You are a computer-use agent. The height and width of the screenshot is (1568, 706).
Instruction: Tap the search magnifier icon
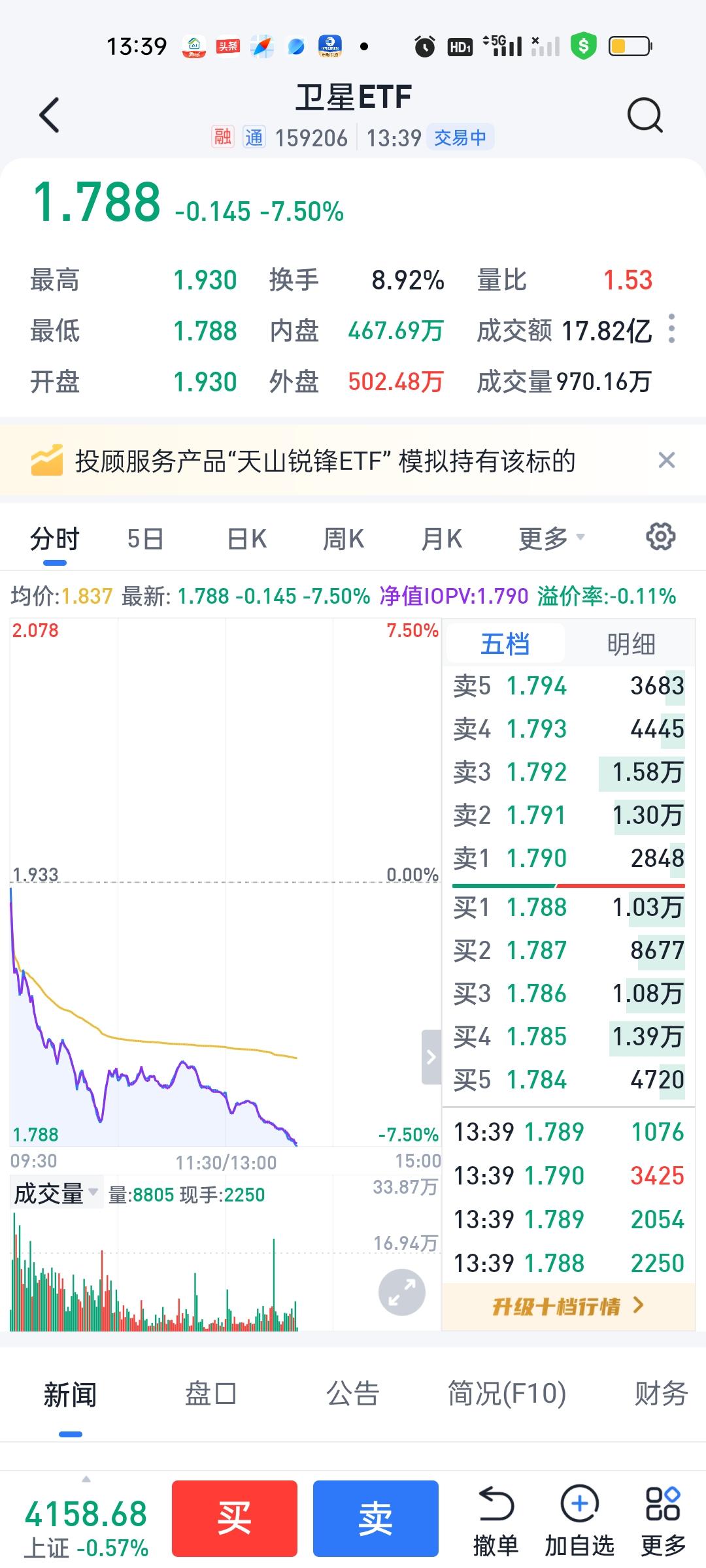point(645,115)
